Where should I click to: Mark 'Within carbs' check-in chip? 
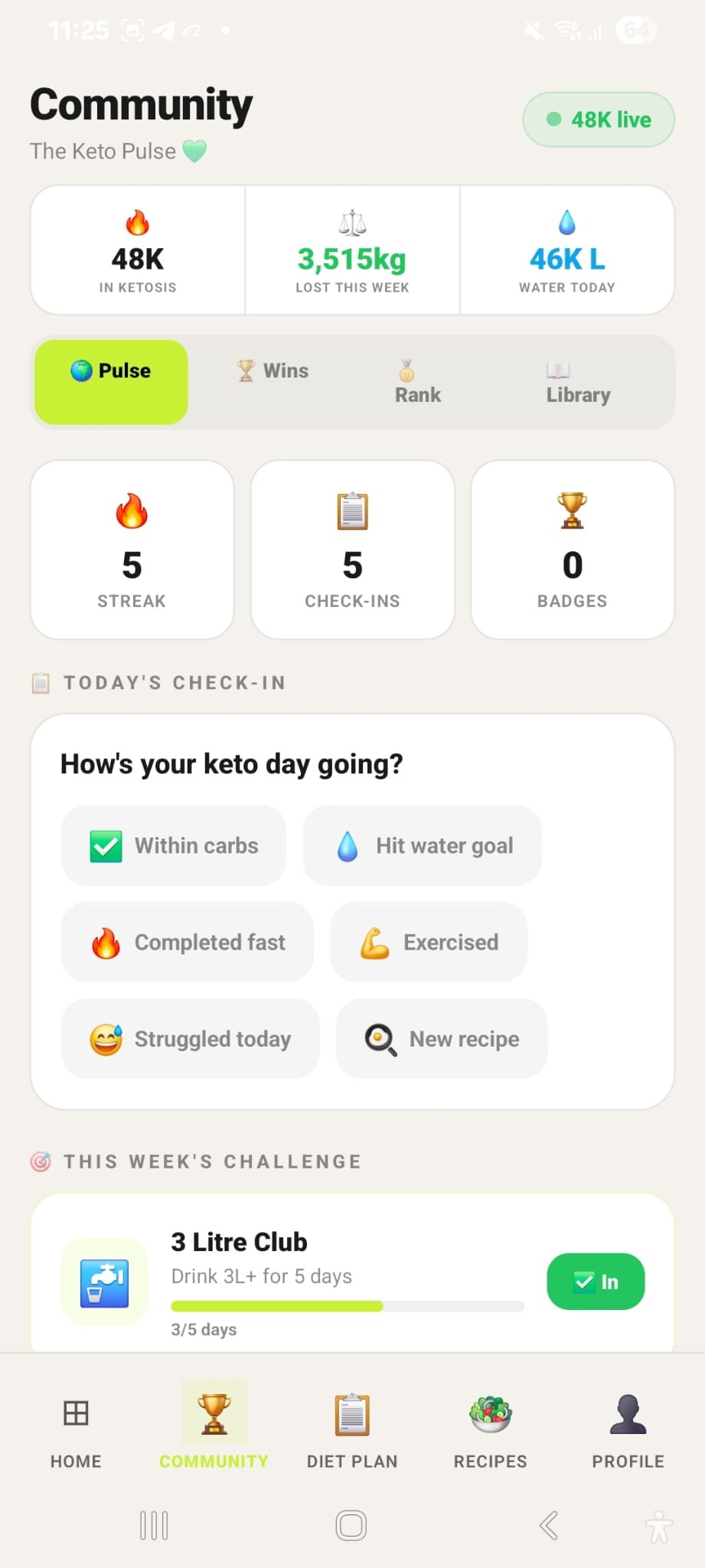click(174, 845)
